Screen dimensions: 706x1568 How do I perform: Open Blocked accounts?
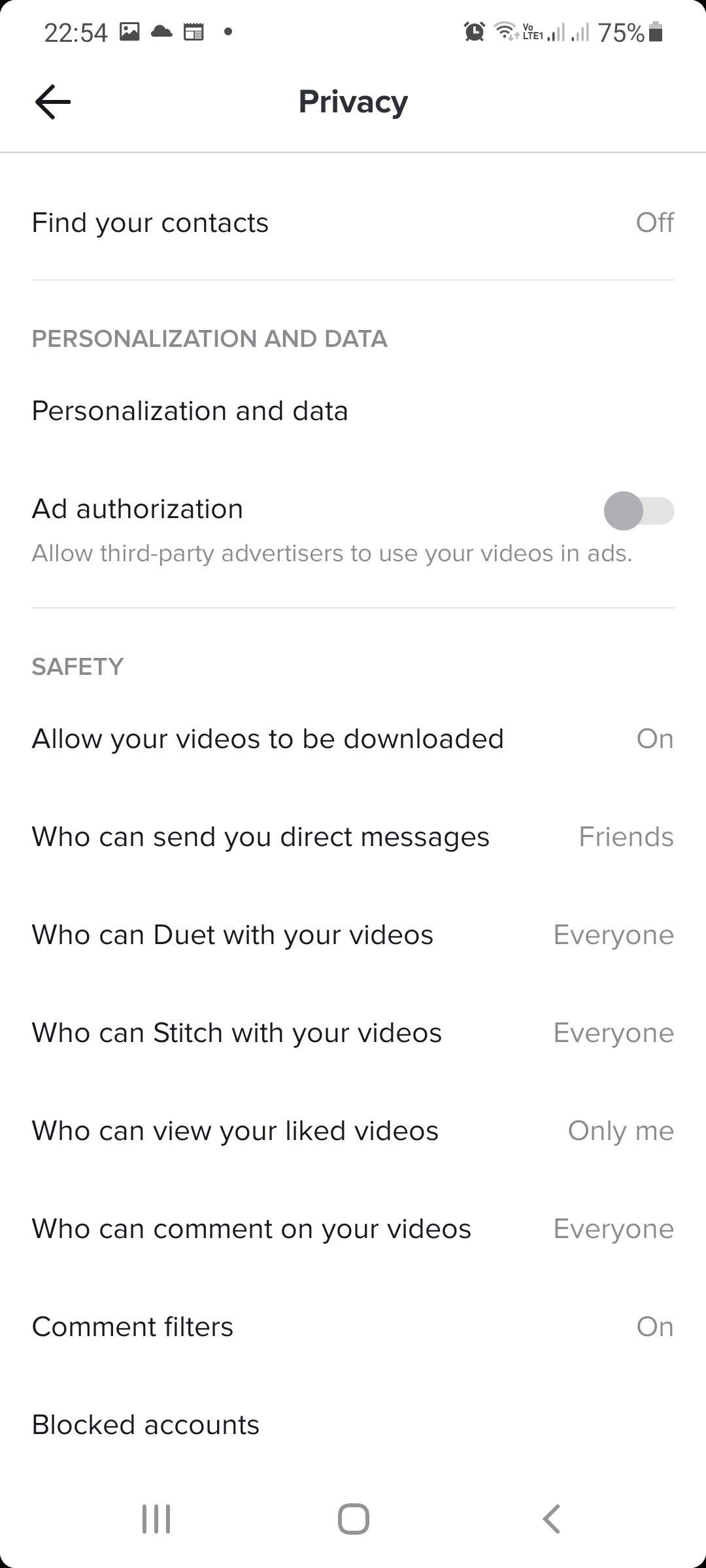click(353, 1424)
